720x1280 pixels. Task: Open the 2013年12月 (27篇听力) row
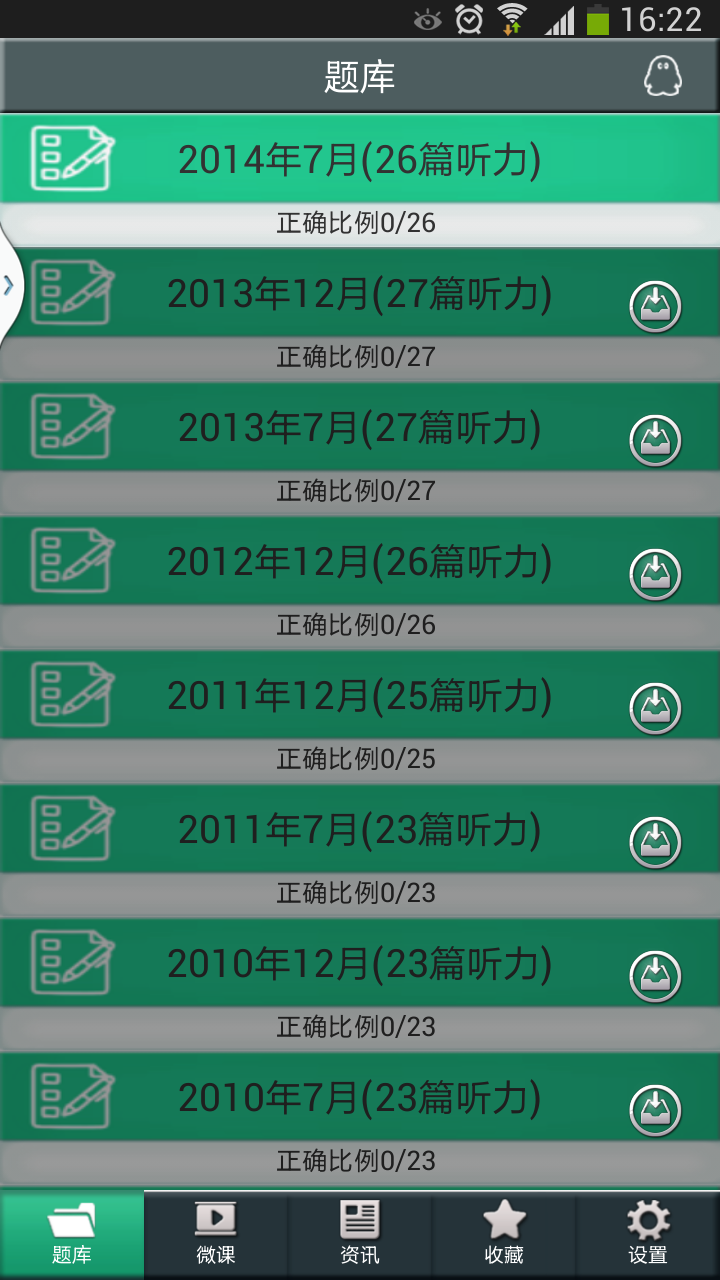360,293
